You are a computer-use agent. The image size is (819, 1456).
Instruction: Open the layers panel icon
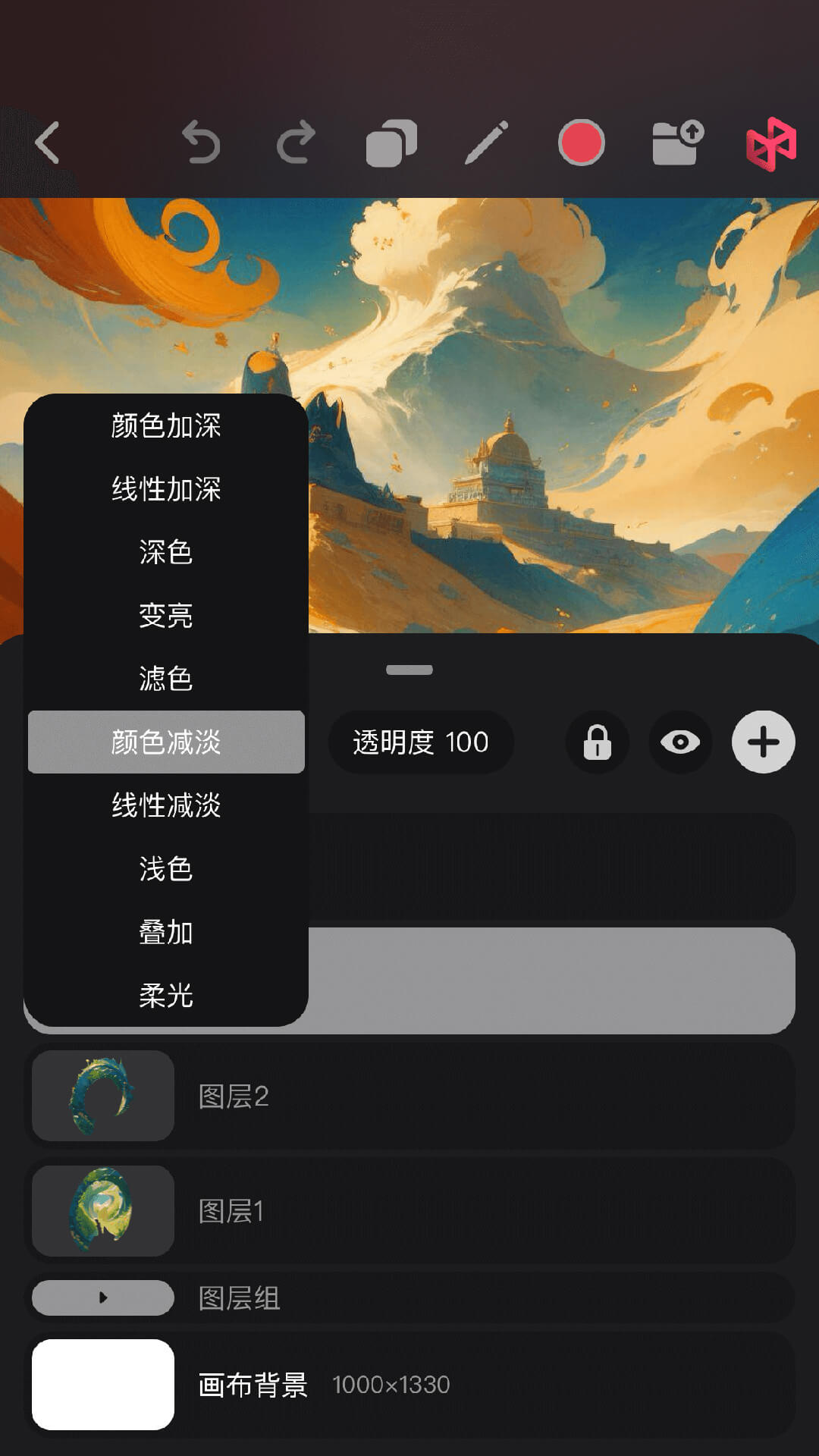[391, 143]
